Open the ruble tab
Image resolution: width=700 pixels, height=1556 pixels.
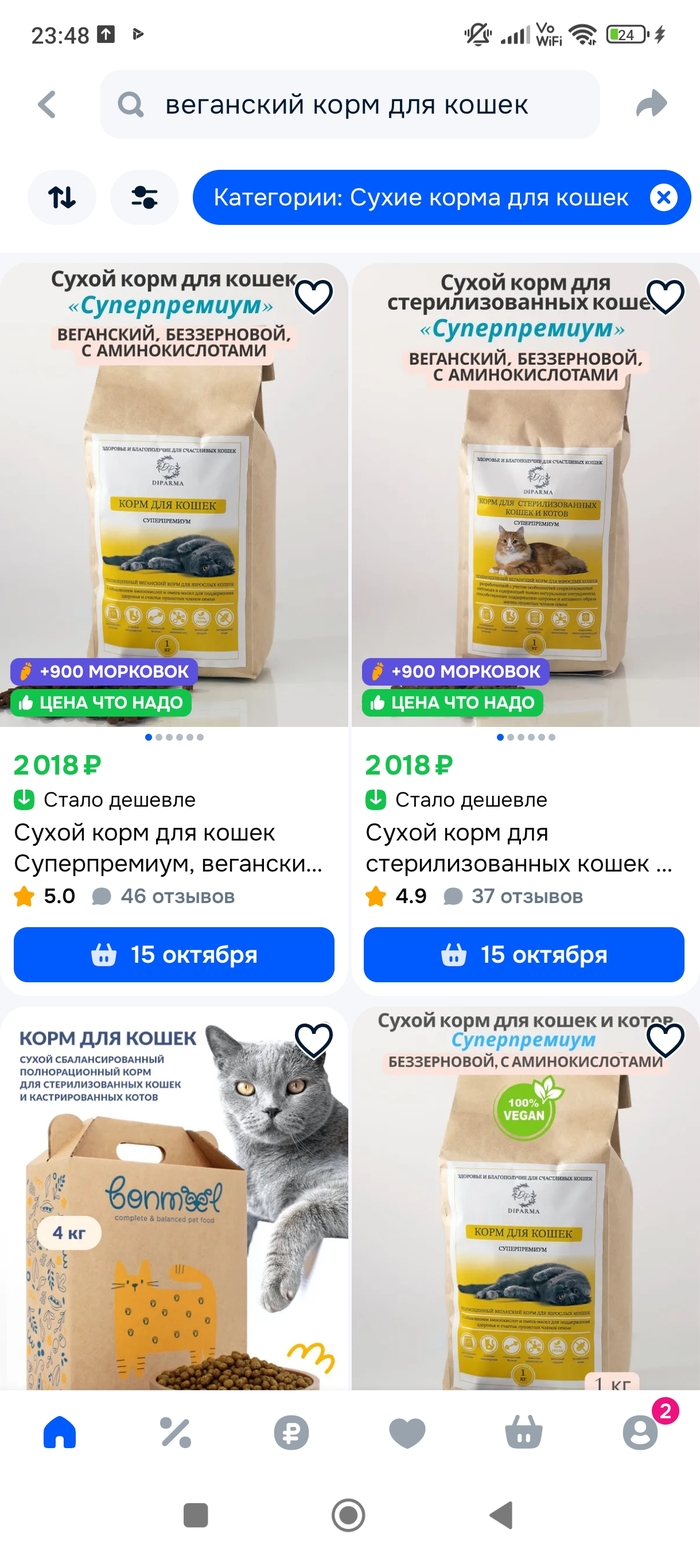(x=291, y=1433)
